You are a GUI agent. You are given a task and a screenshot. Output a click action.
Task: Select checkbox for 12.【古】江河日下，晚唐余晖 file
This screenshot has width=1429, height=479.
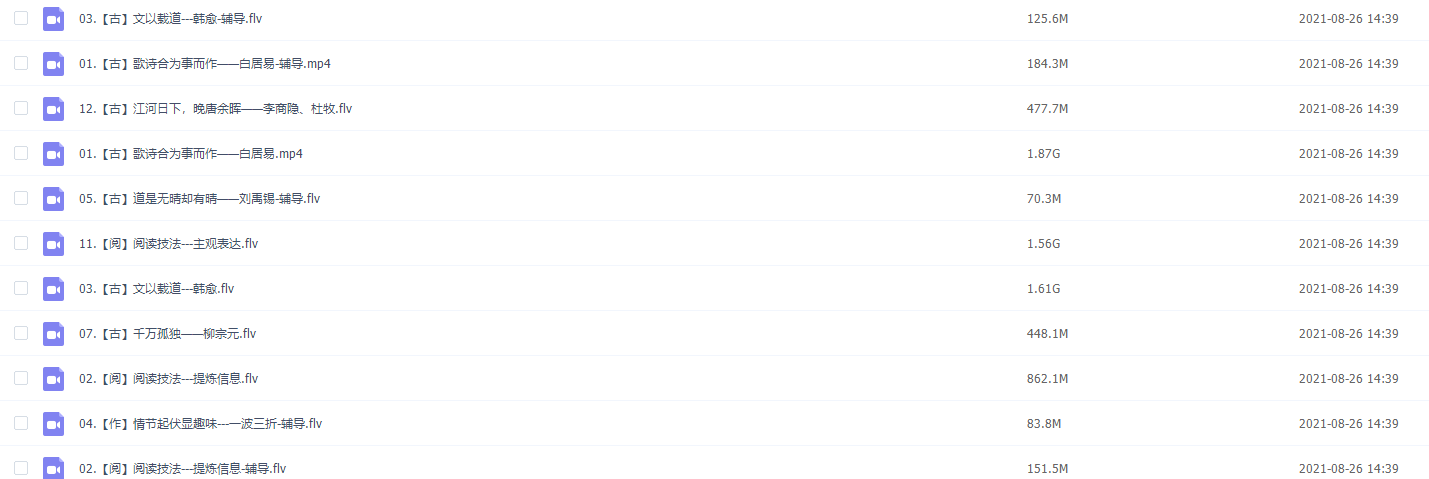(21, 108)
